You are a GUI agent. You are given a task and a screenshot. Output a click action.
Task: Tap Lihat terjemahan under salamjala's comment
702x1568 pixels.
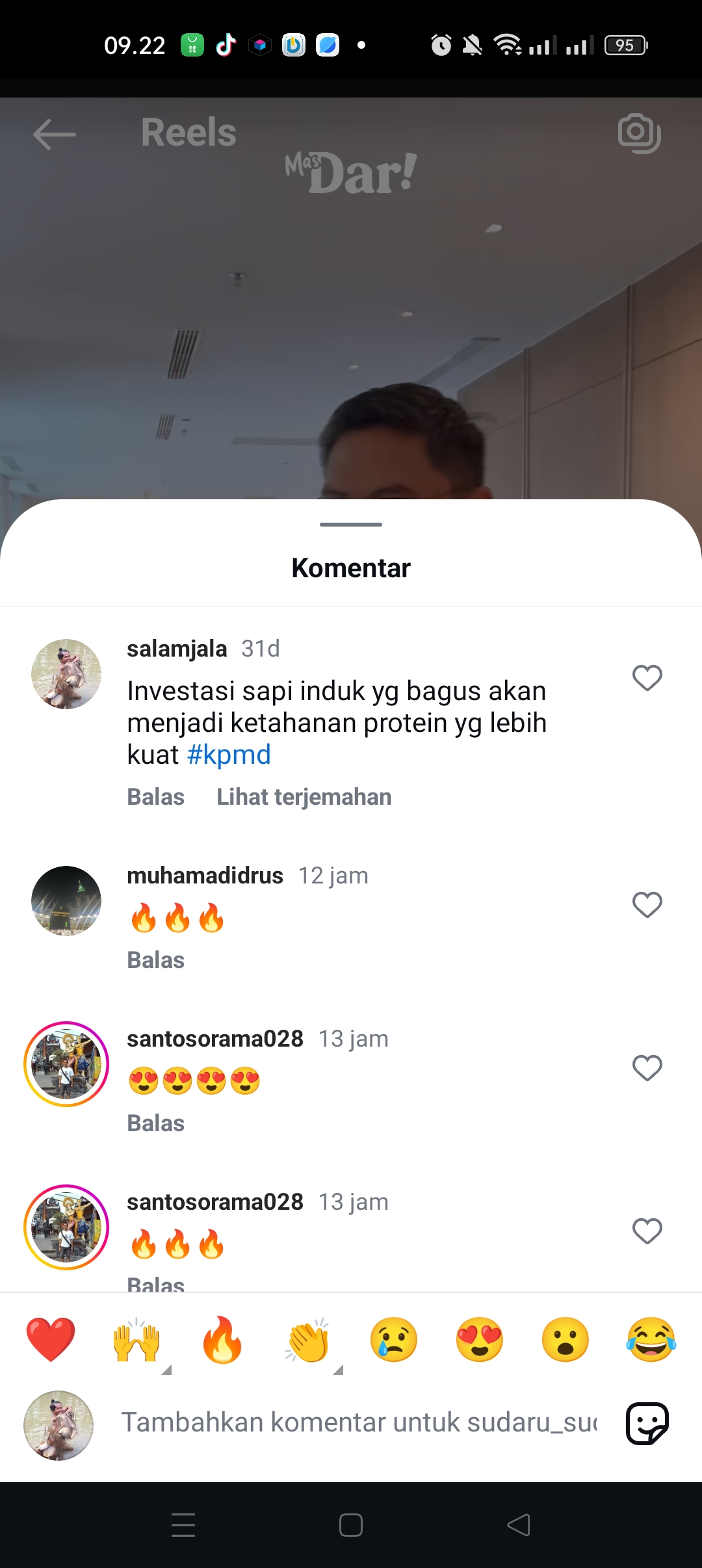click(304, 797)
